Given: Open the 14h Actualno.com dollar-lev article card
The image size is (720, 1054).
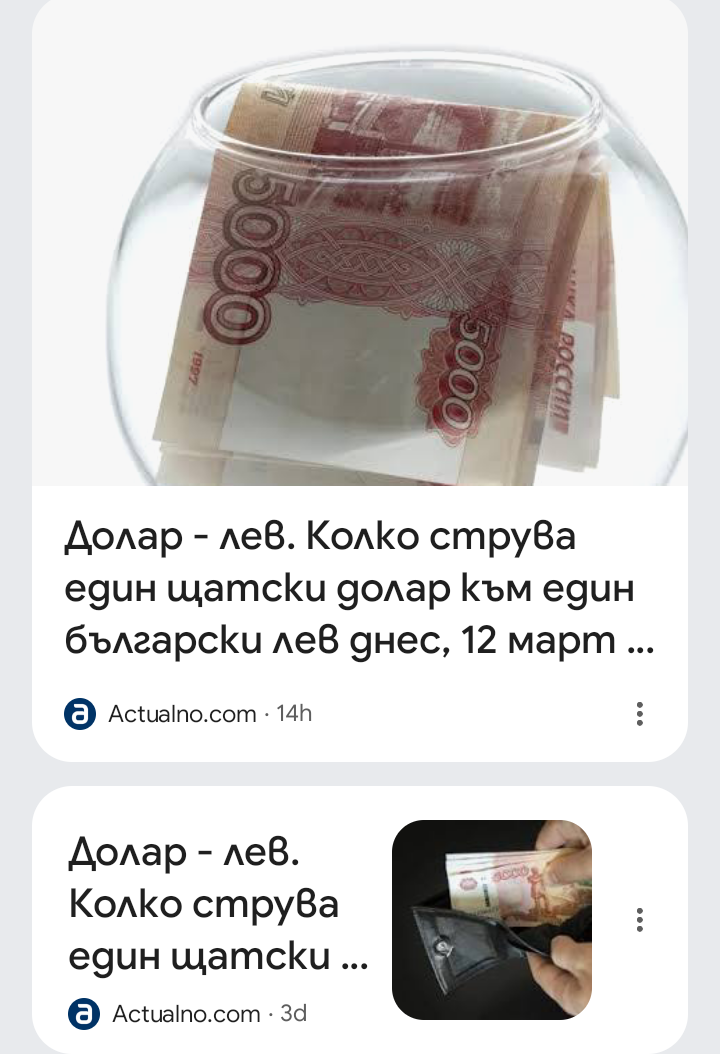Looking at the screenshot, I should point(358,590).
